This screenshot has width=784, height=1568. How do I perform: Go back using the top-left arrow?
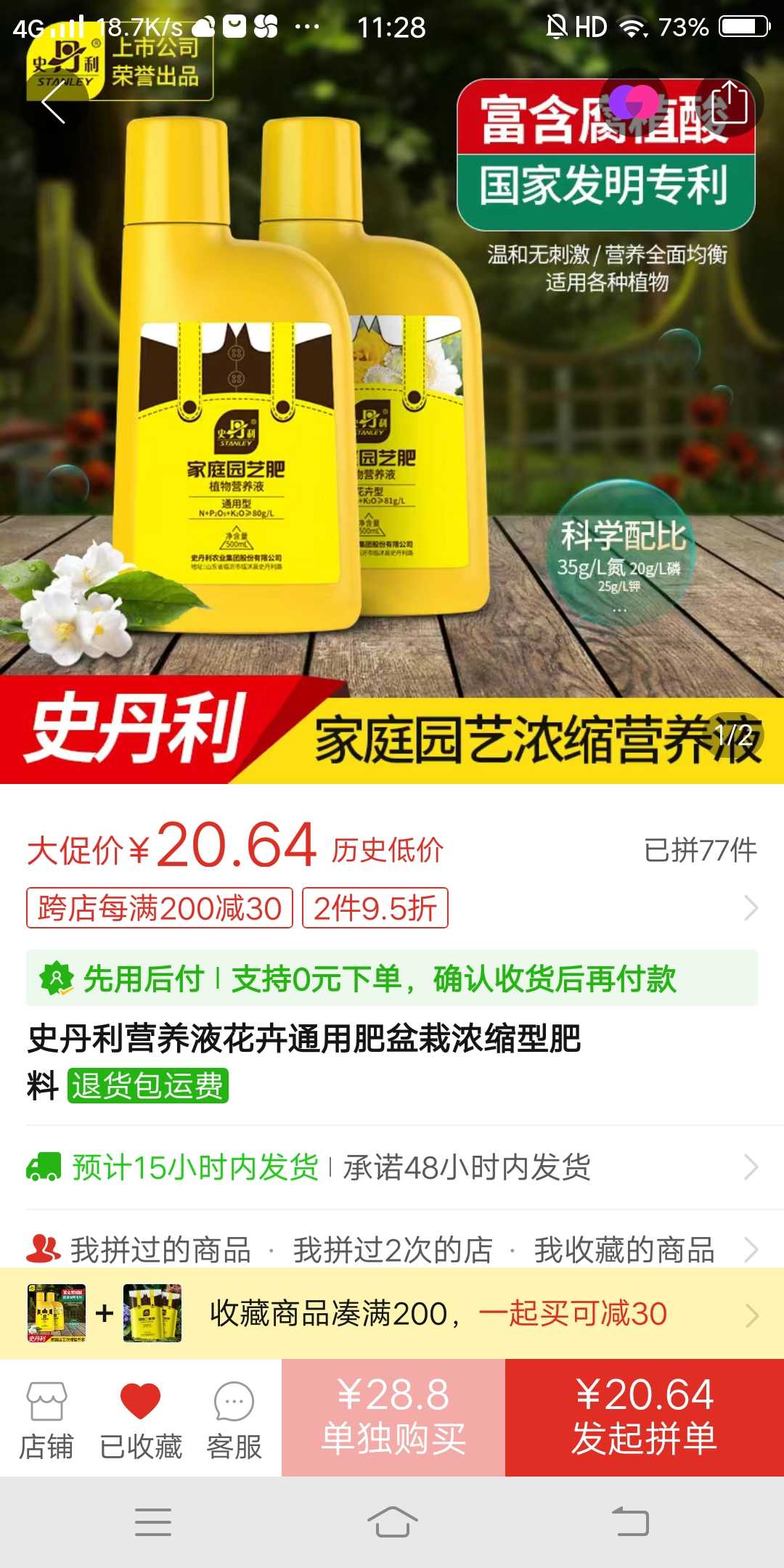tap(53, 104)
